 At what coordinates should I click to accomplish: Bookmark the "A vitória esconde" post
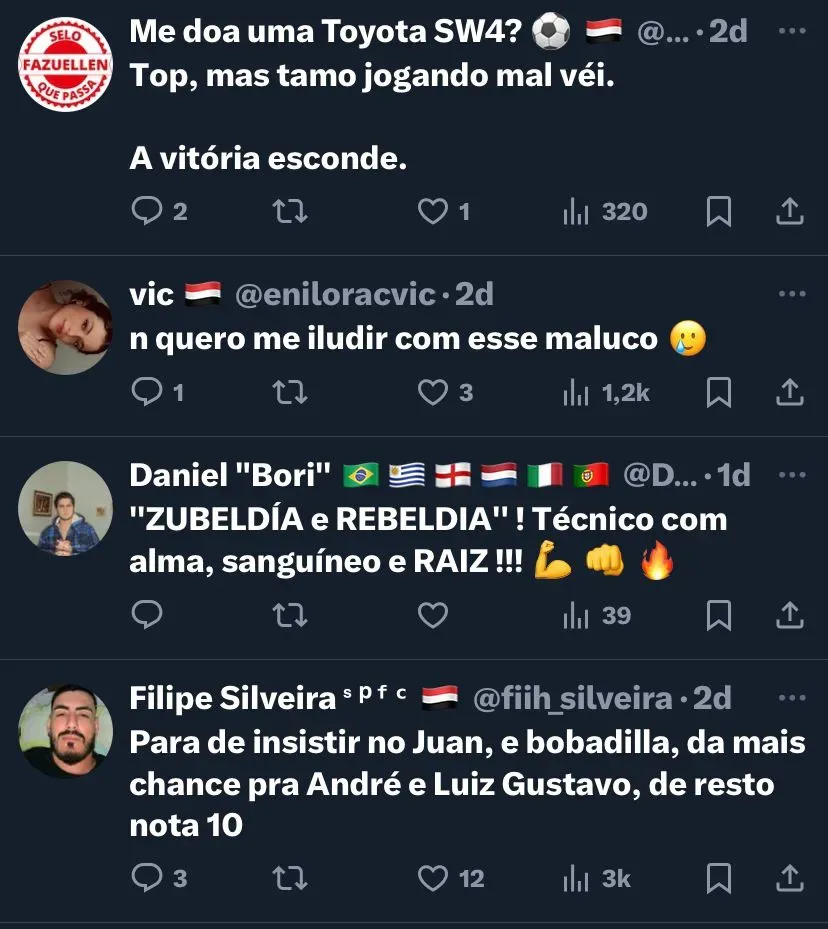pyautogui.click(x=718, y=212)
